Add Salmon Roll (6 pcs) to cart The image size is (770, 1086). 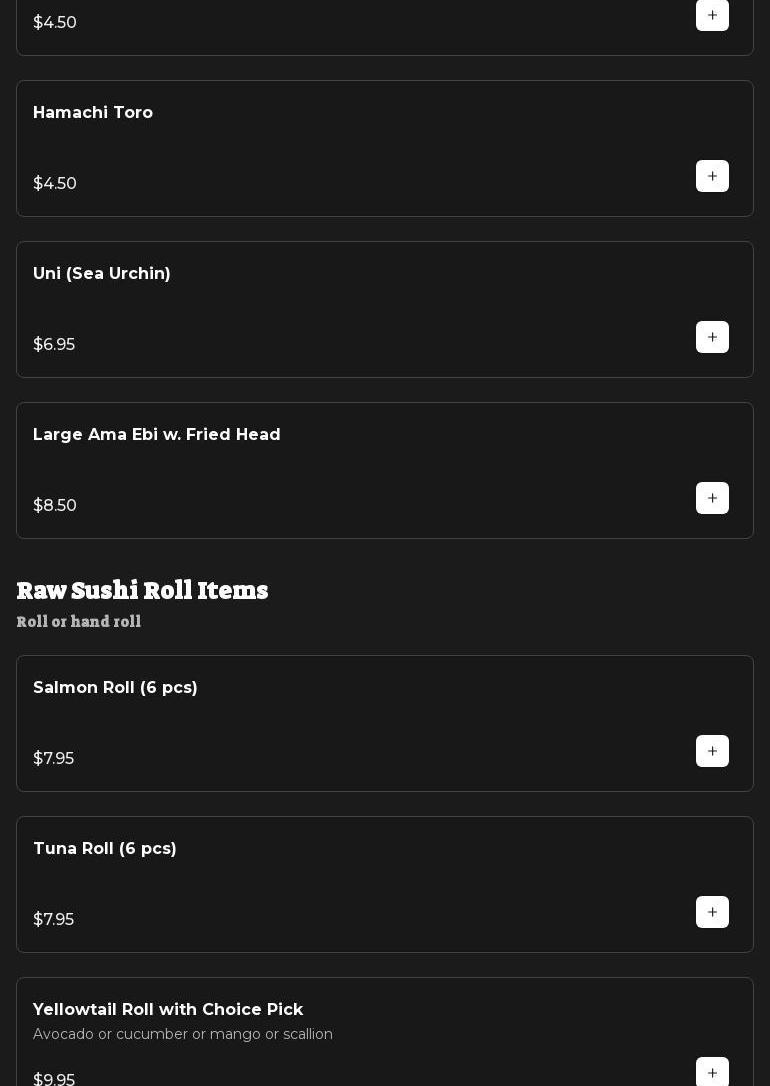712,751
